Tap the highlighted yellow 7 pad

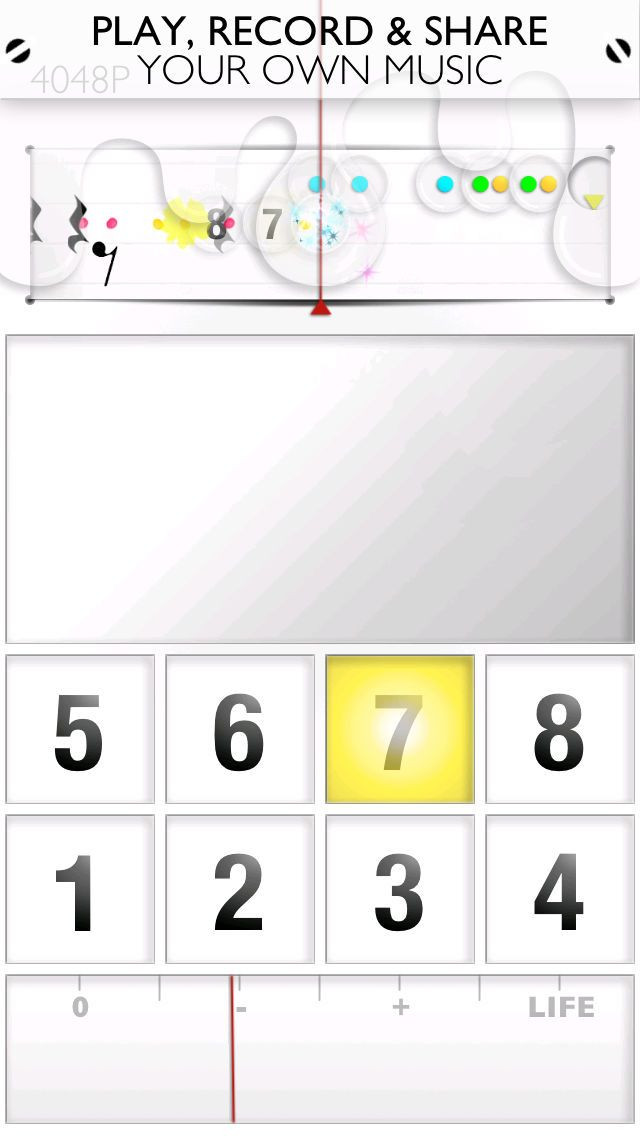(x=400, y=729)
